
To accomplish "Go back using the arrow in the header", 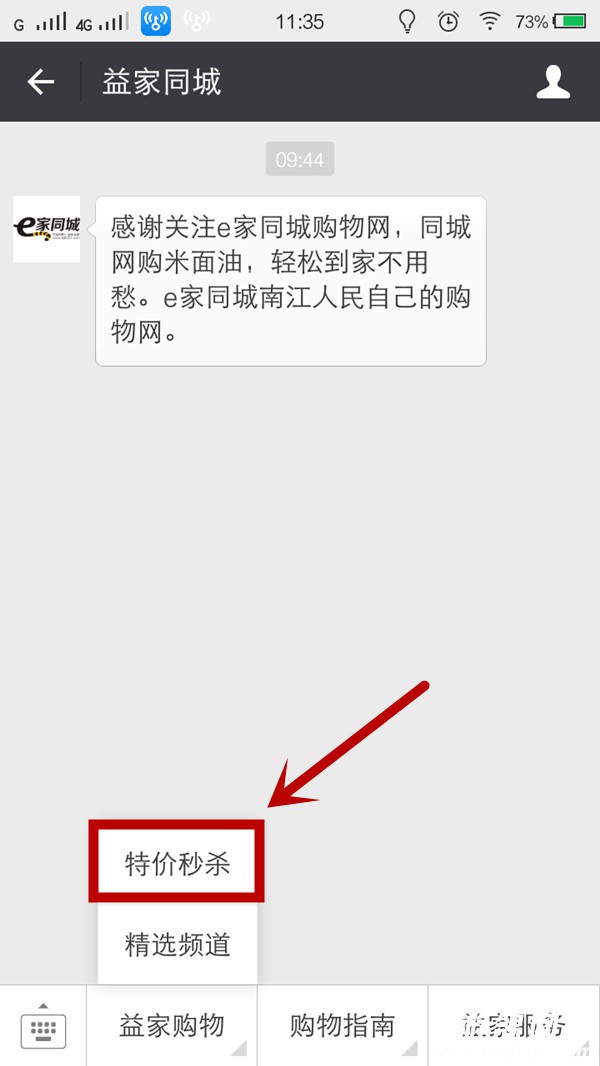I will coord(41,82).
